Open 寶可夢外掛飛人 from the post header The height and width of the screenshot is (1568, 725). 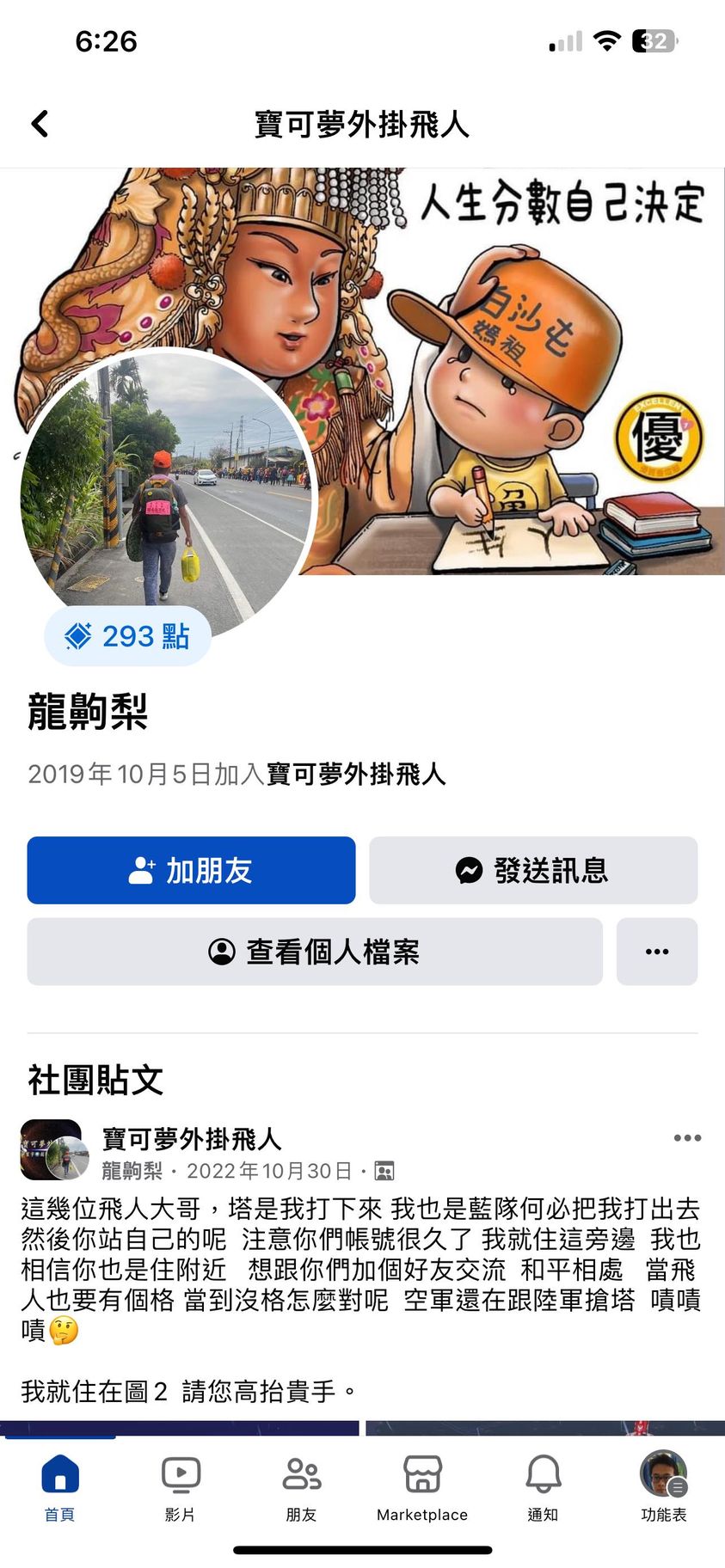tap(192, 1139)
